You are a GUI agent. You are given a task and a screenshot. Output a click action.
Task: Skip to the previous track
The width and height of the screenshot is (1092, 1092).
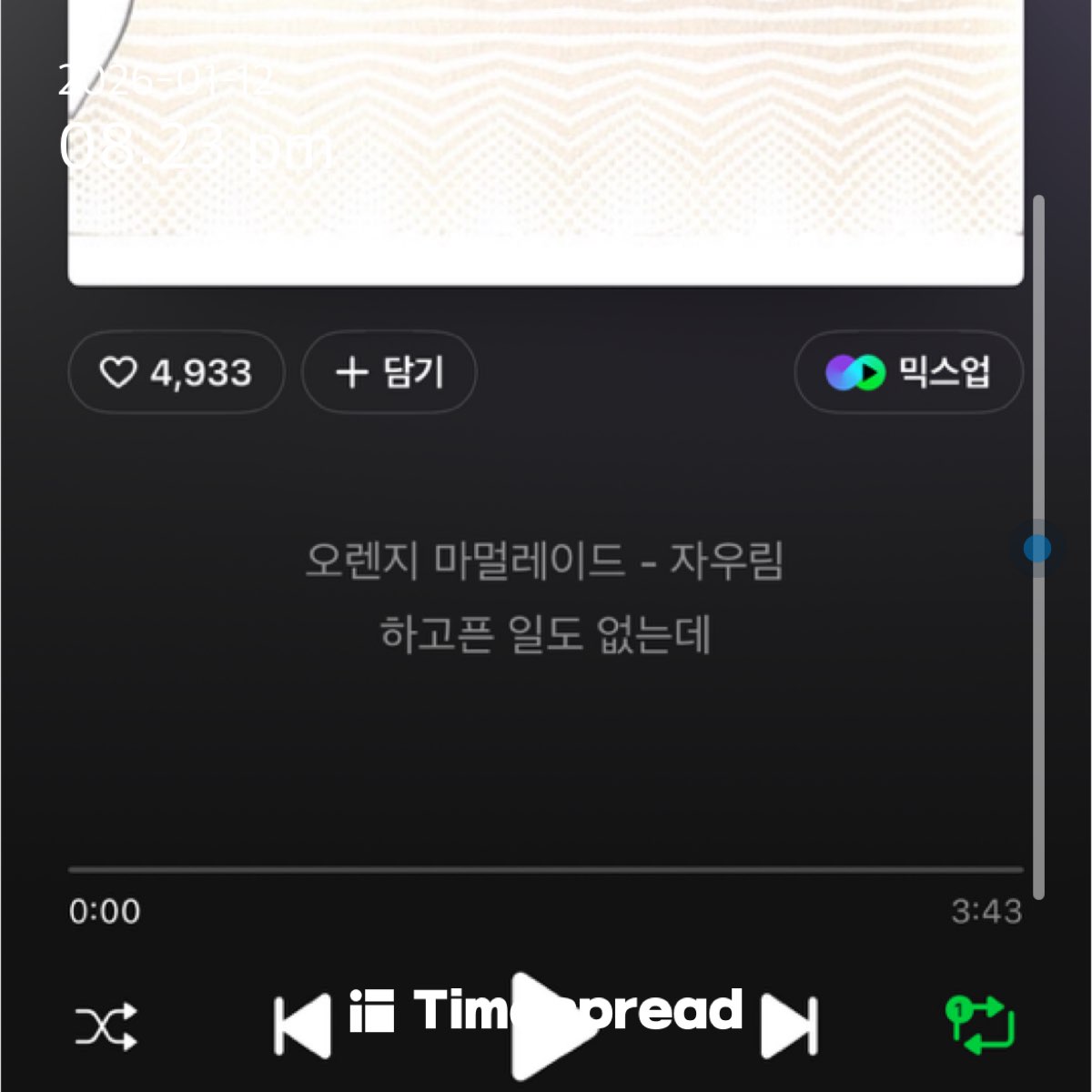click(303, 1026)
